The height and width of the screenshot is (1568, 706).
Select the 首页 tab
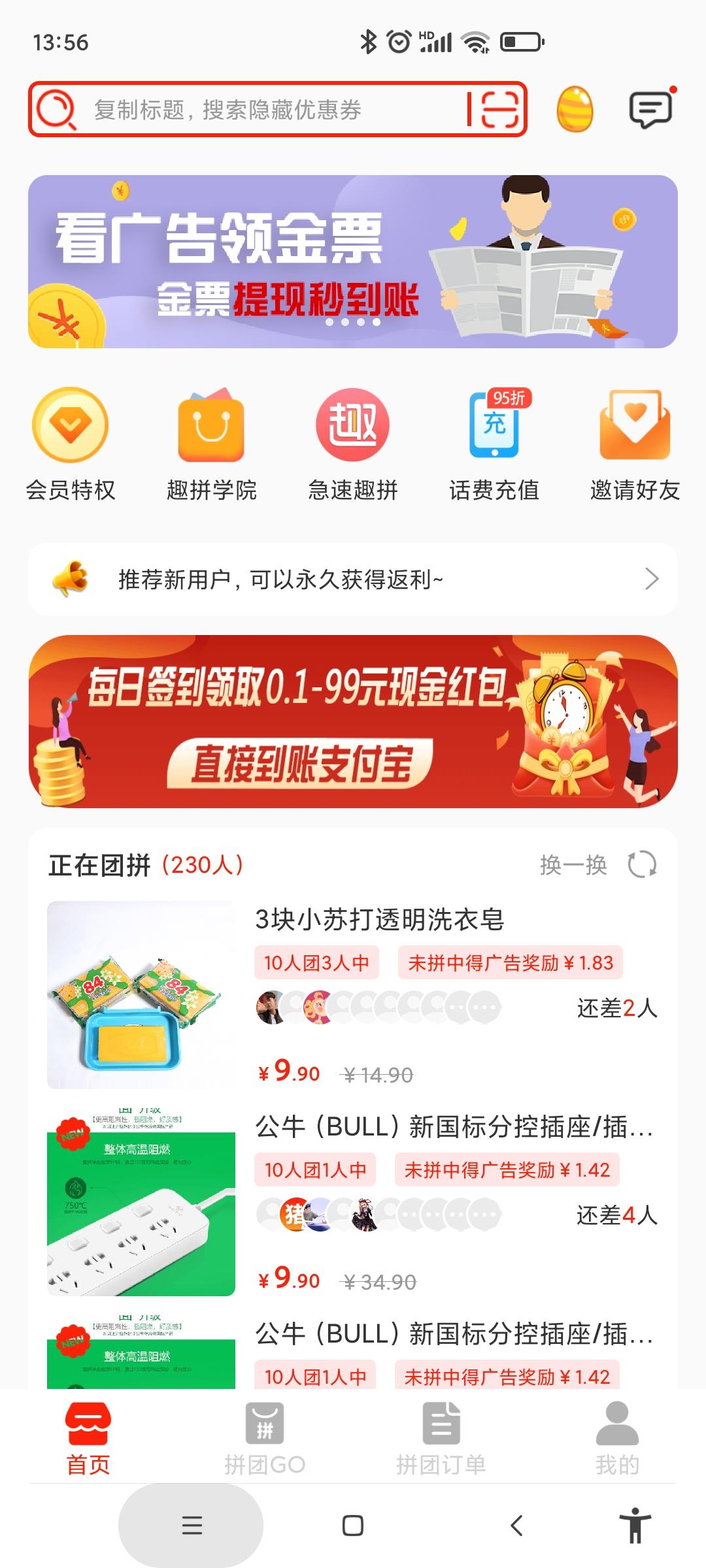(x=88, y=1439)
